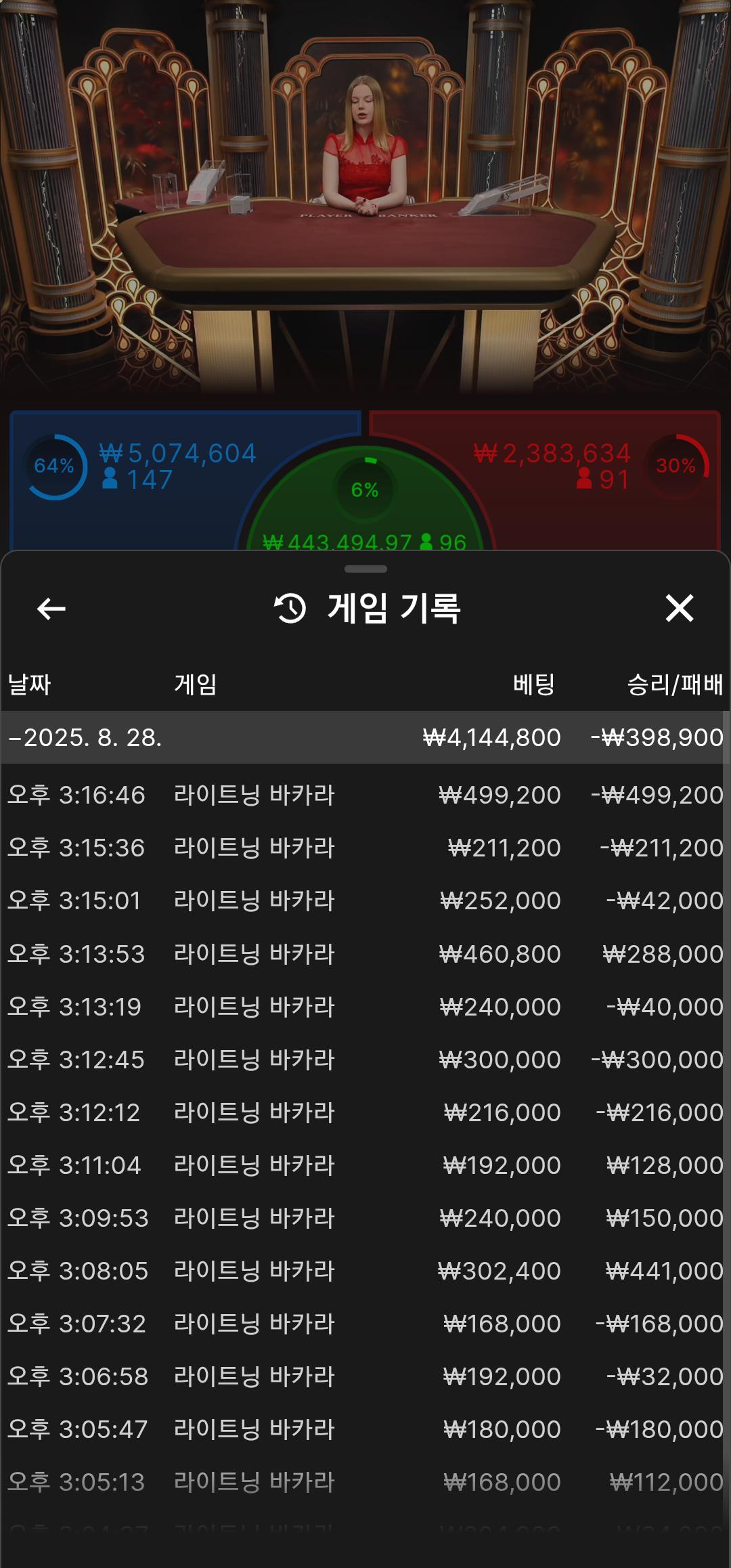Open the 오후 3:16:46 game record
Viewport: 731px width, 1568px height.
point(365,795)
